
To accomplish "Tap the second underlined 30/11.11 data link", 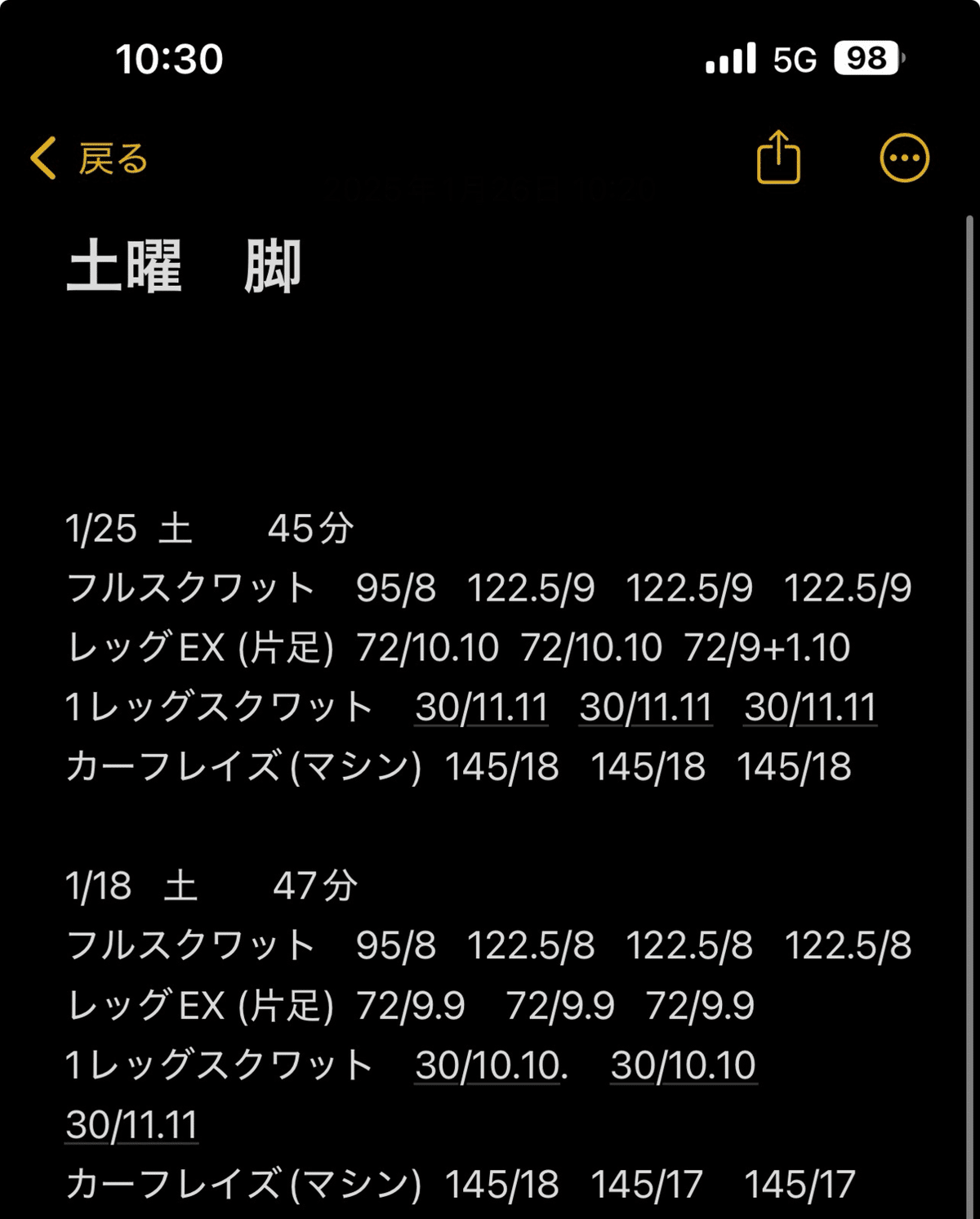I will point(645,708).
